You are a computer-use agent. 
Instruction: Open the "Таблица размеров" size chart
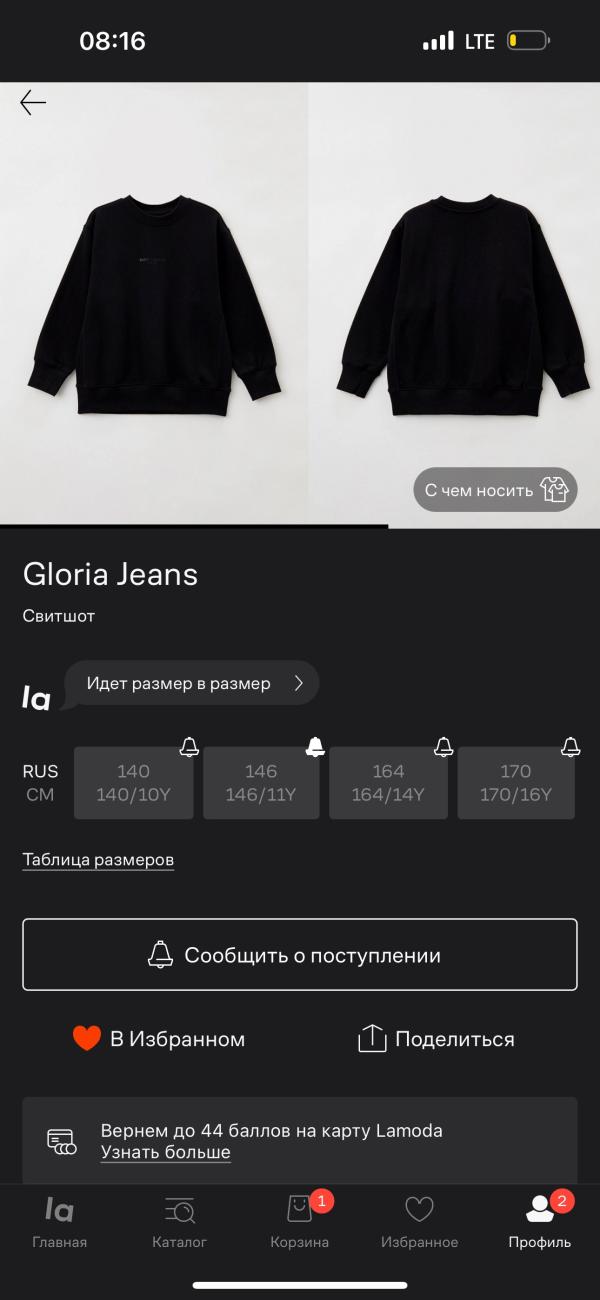pos(98,860)
